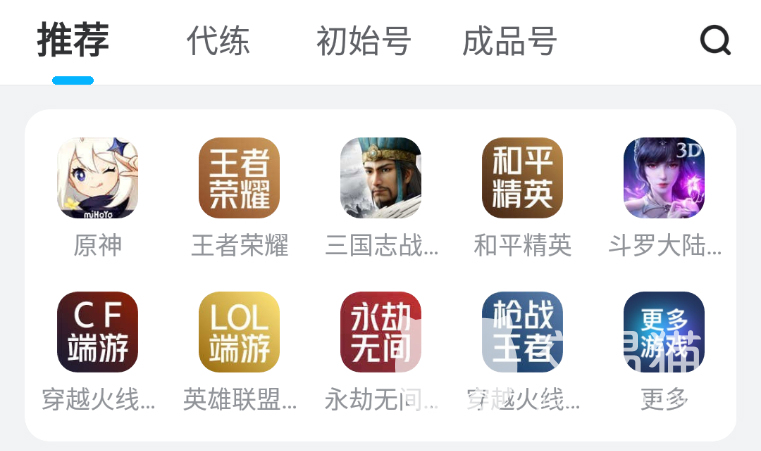The width and height of the screenshot is (761, 451).
Task: Open the search magnifier icon
Action: (716, 41)
